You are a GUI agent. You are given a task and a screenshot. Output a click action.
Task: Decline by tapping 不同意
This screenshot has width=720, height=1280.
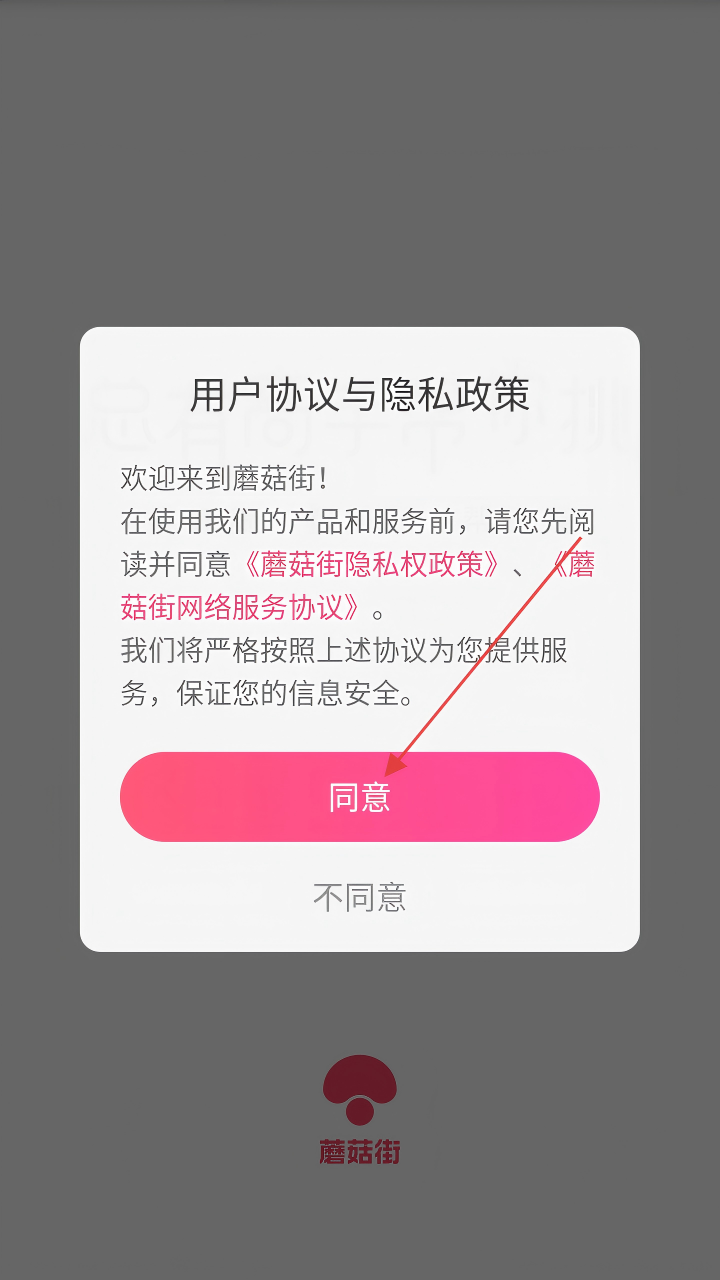(359, 897)
